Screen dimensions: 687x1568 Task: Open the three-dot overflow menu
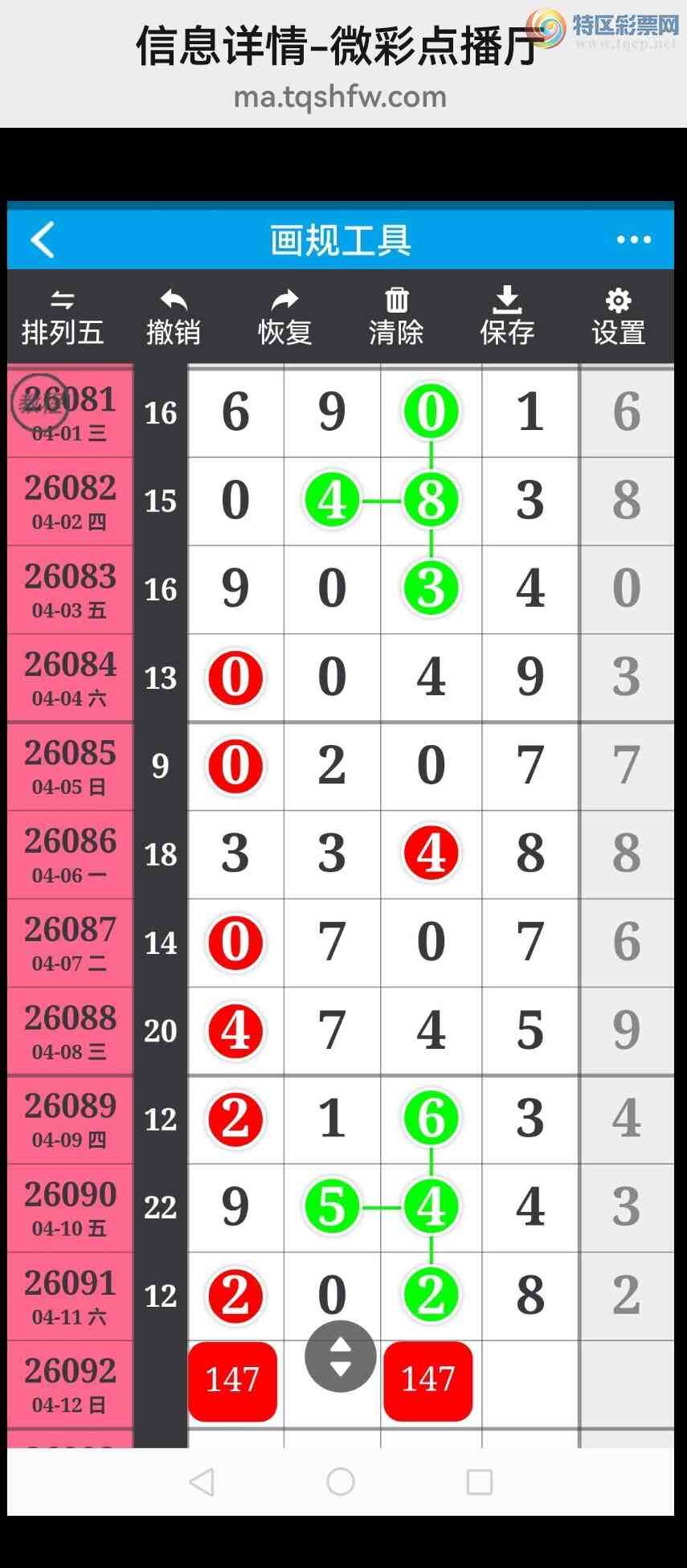click(633, 239)
